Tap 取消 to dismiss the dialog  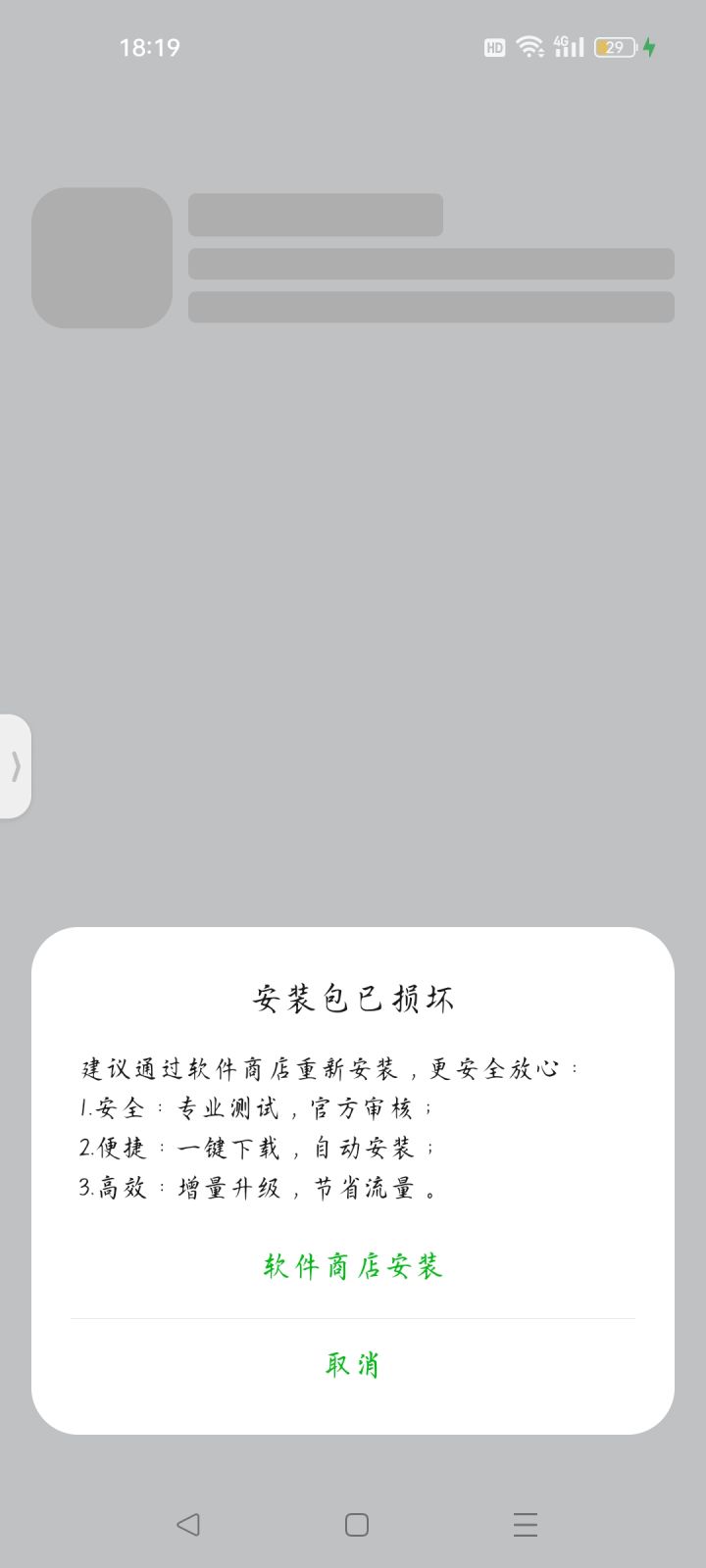(x=352, y=1362)
